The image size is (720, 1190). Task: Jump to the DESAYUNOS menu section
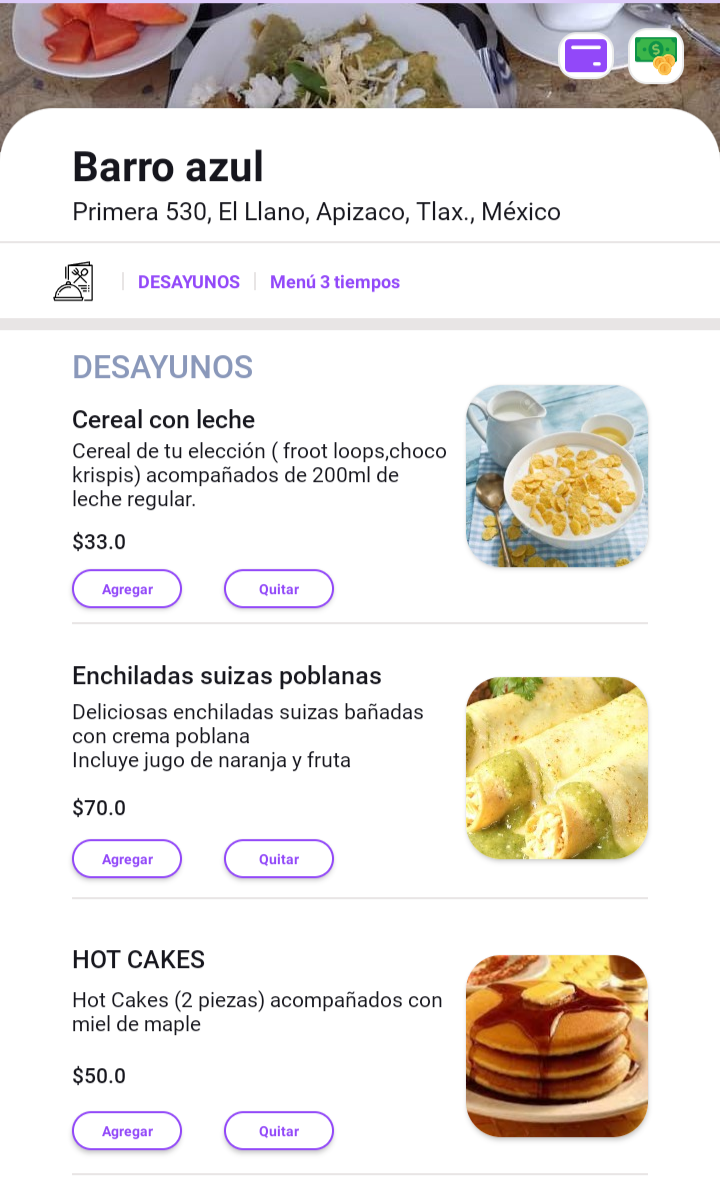coord(189,282)
